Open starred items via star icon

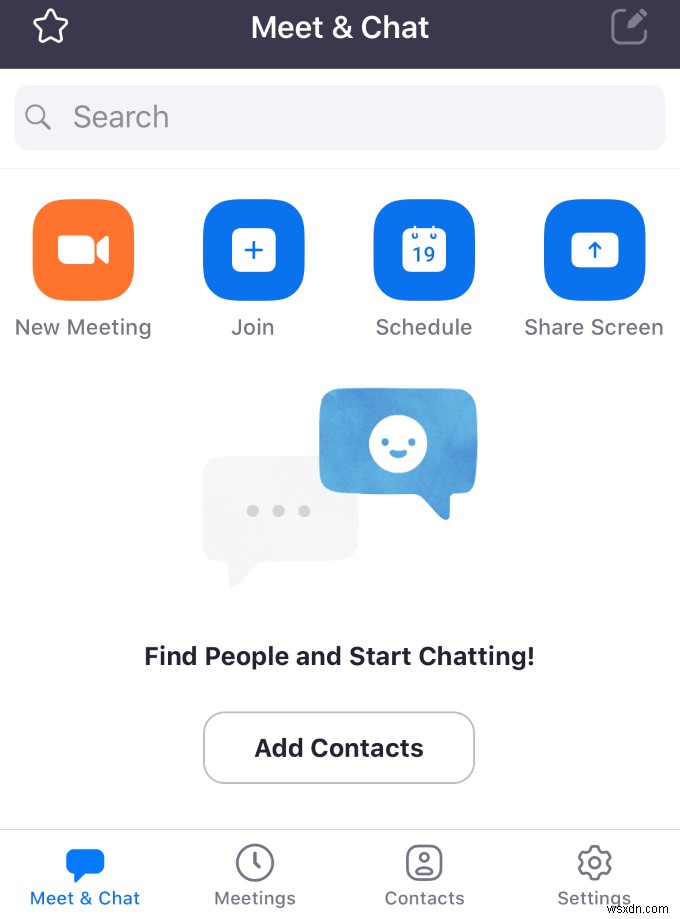(50, 27)
